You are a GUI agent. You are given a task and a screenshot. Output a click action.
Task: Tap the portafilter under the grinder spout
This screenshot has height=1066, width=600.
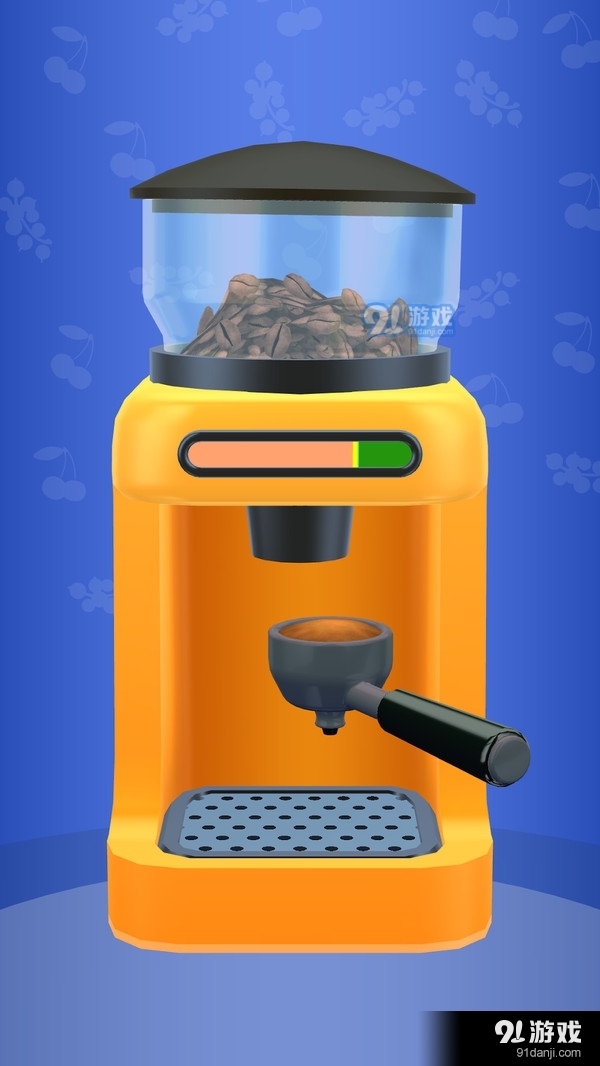tap(329, 658)
